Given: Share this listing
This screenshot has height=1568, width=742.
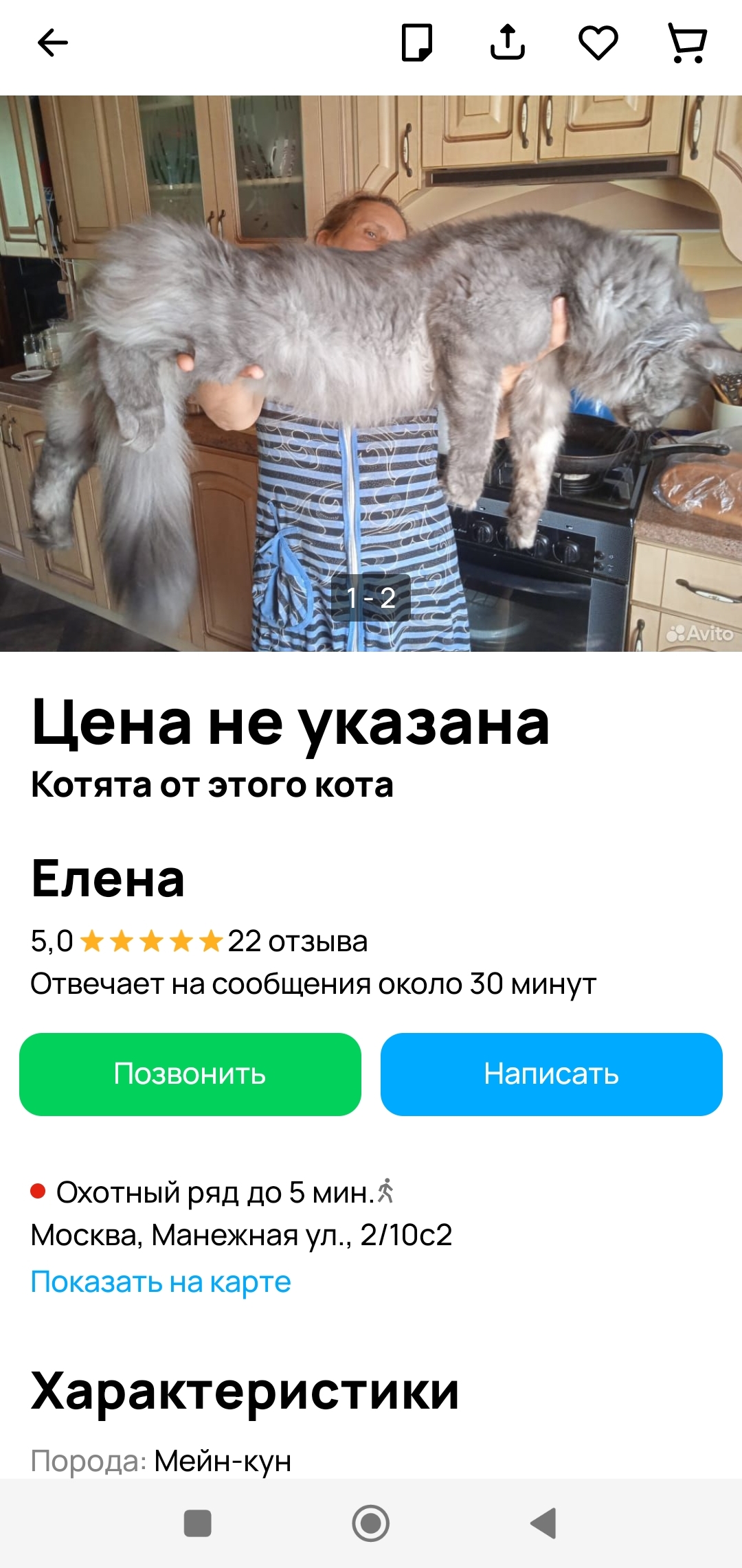Looking at the screenshot, I should click(x=507, y=43).
